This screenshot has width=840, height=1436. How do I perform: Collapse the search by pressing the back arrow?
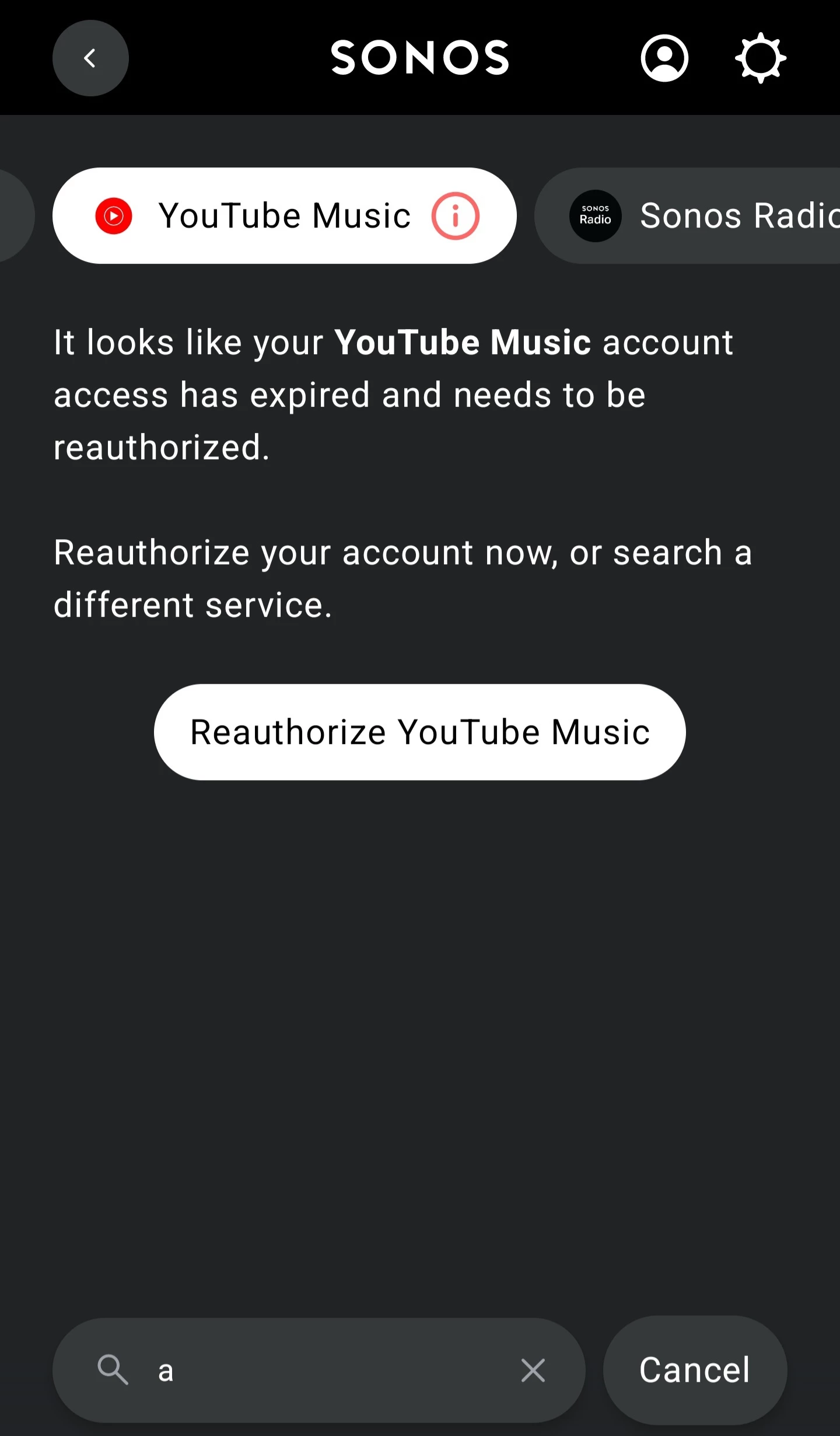pyautogui.click(x=90, y=58)
